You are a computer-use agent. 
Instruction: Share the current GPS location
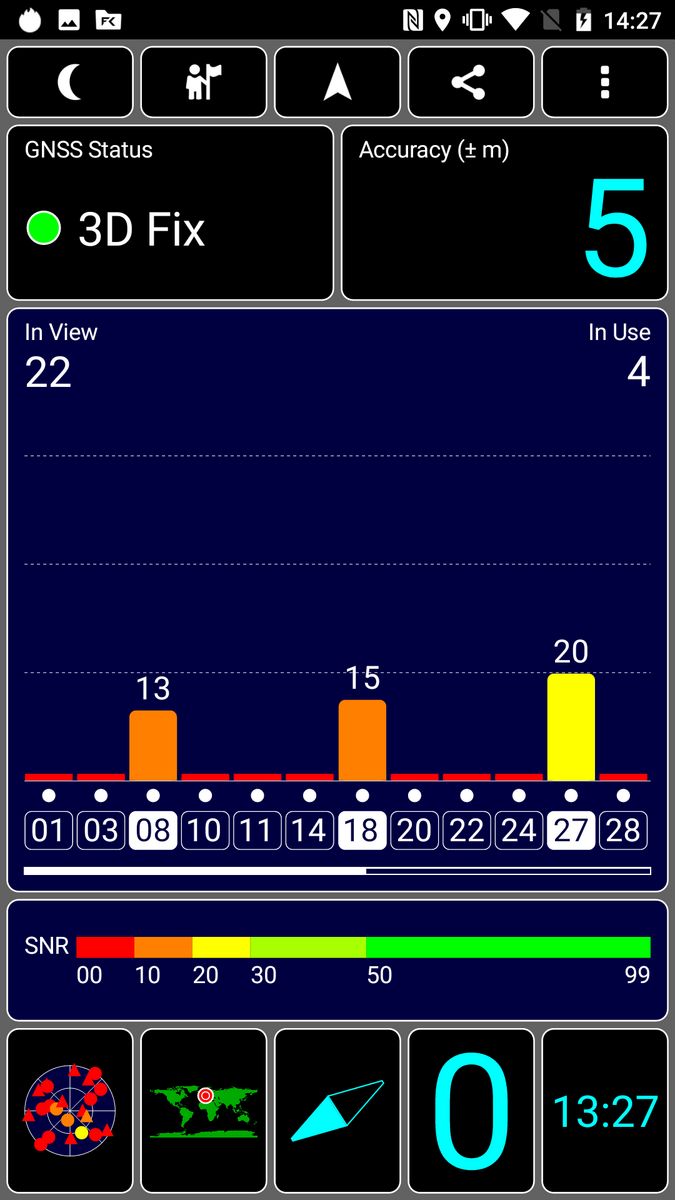click(471, 83)
